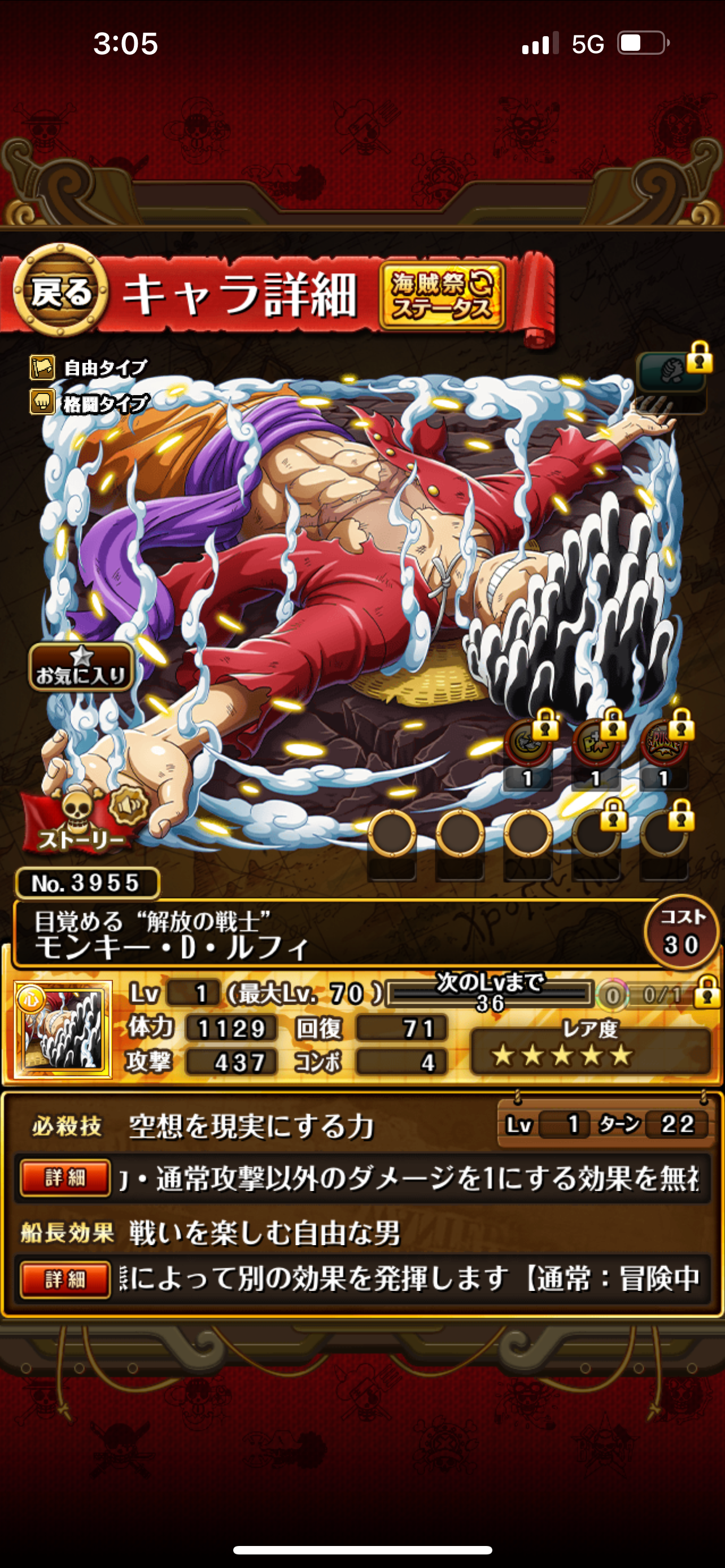This screenshot has width=725, height=1568.
Task: Tap the 戻る back button
Action: (x=61, y=292)
